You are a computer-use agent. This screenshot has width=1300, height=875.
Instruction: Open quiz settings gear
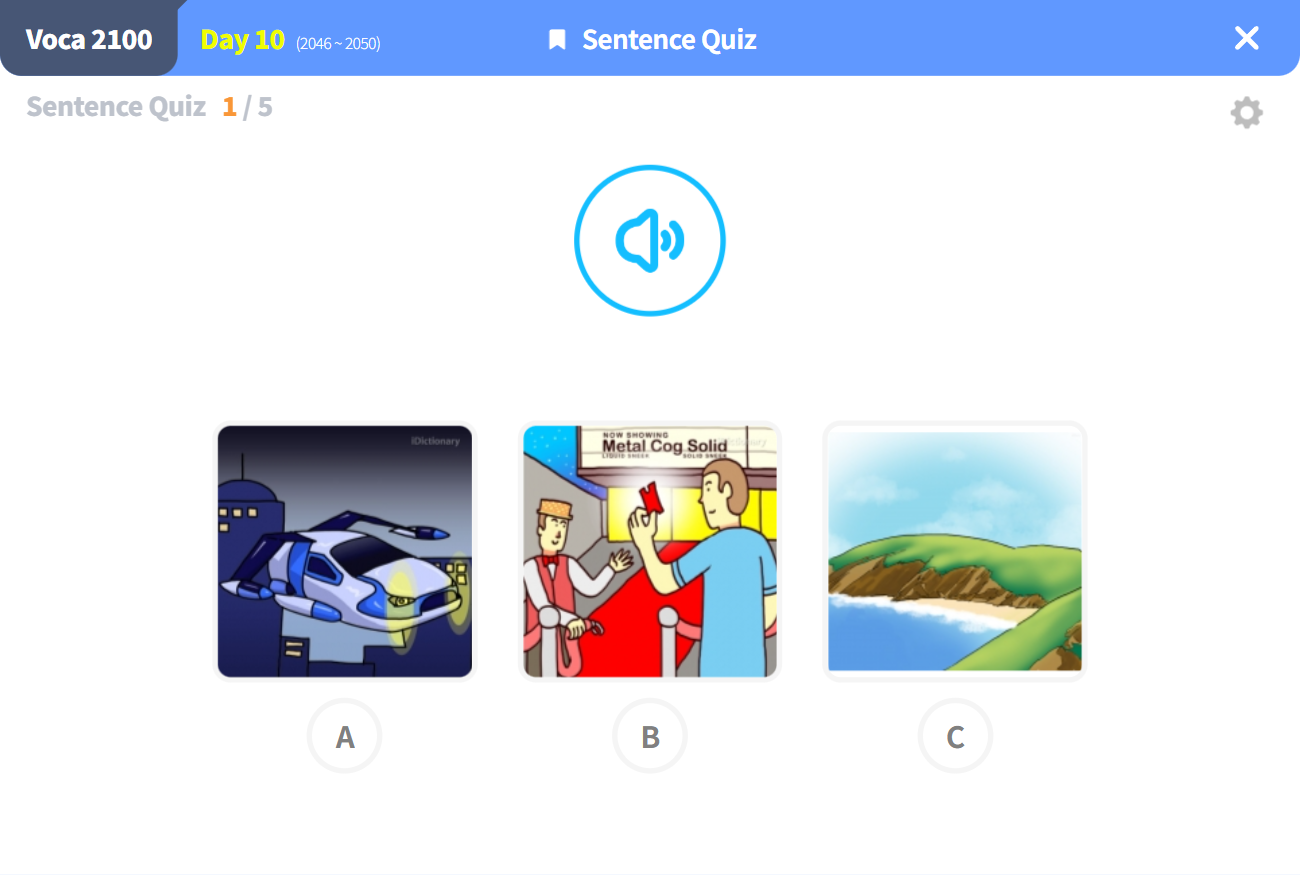(1246, 113)
